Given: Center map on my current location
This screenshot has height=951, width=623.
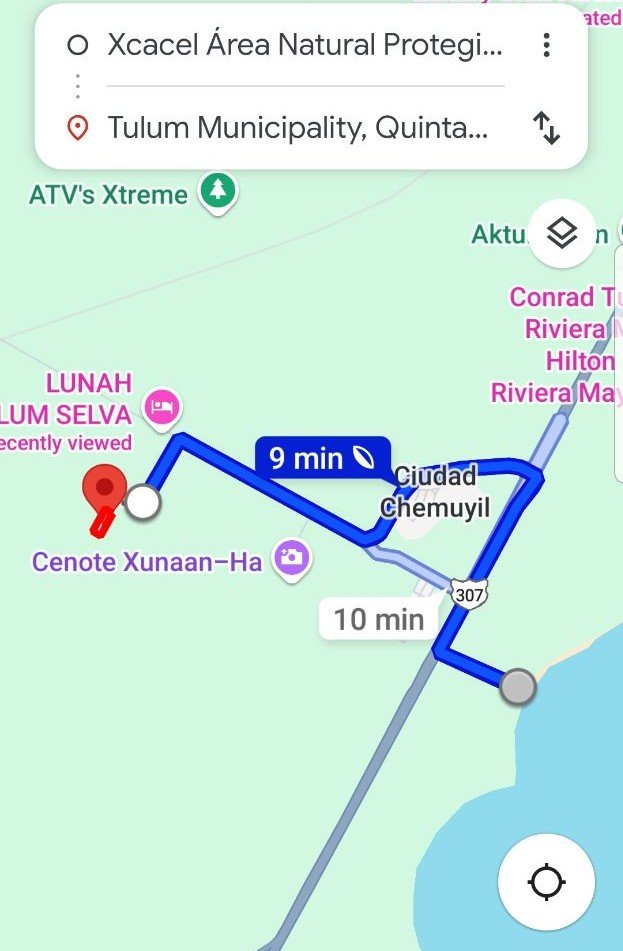Looking at the screenshot, I should pos(546,882).
